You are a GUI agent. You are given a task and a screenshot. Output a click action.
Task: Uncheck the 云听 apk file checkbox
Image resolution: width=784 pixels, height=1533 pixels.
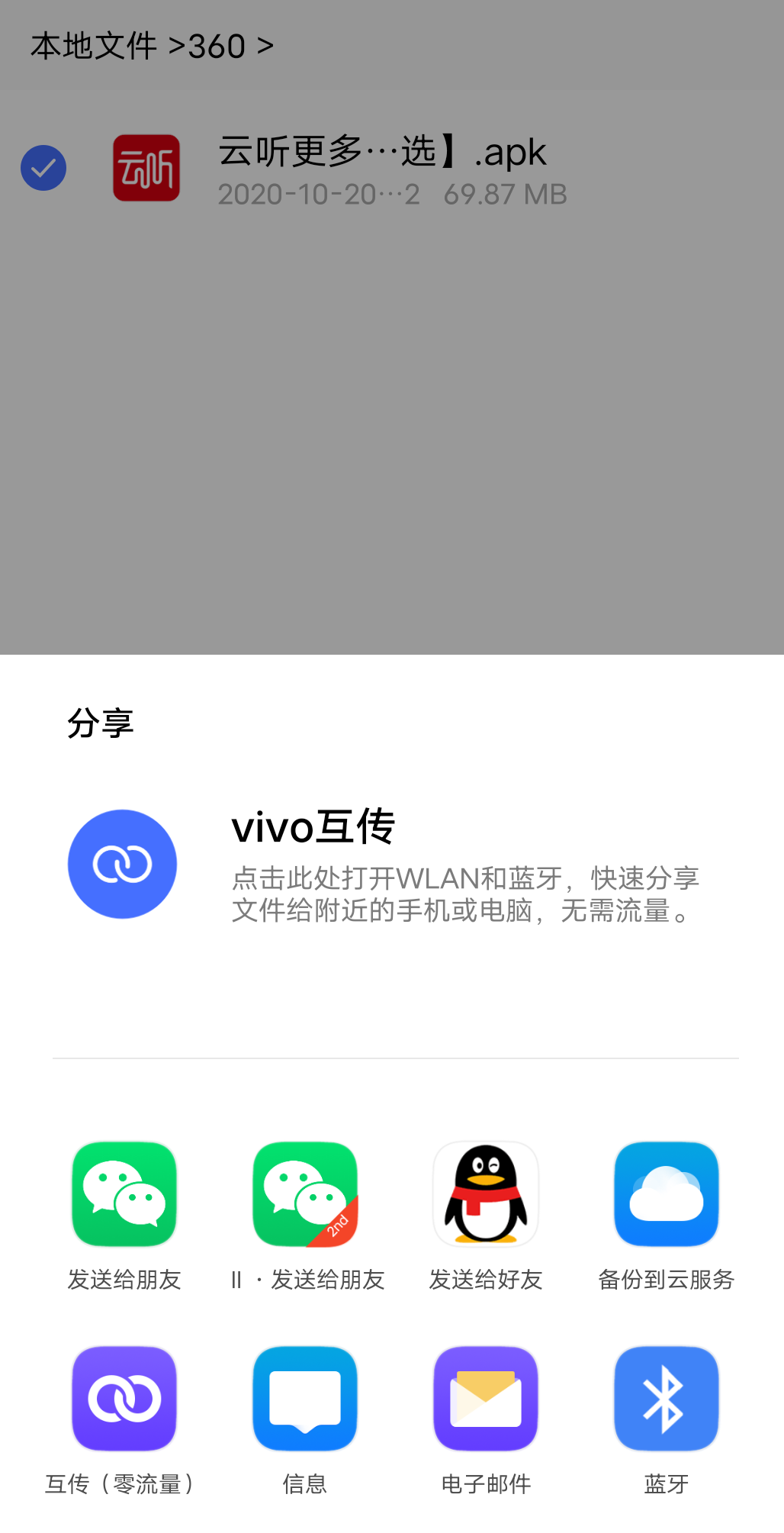pos(43,168)
